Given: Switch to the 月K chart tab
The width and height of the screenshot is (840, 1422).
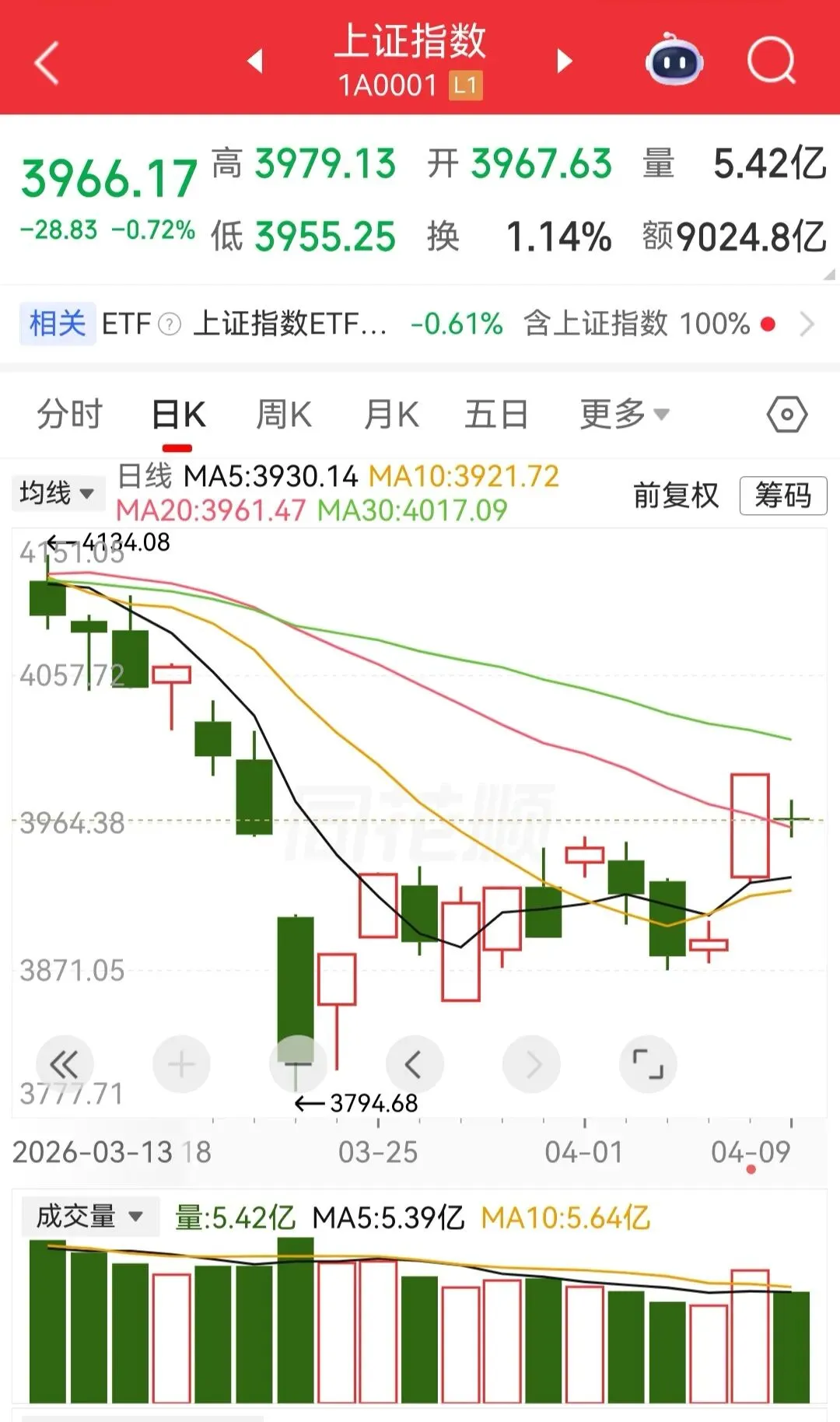Looking at the screenshot, I should click(391, 414).
